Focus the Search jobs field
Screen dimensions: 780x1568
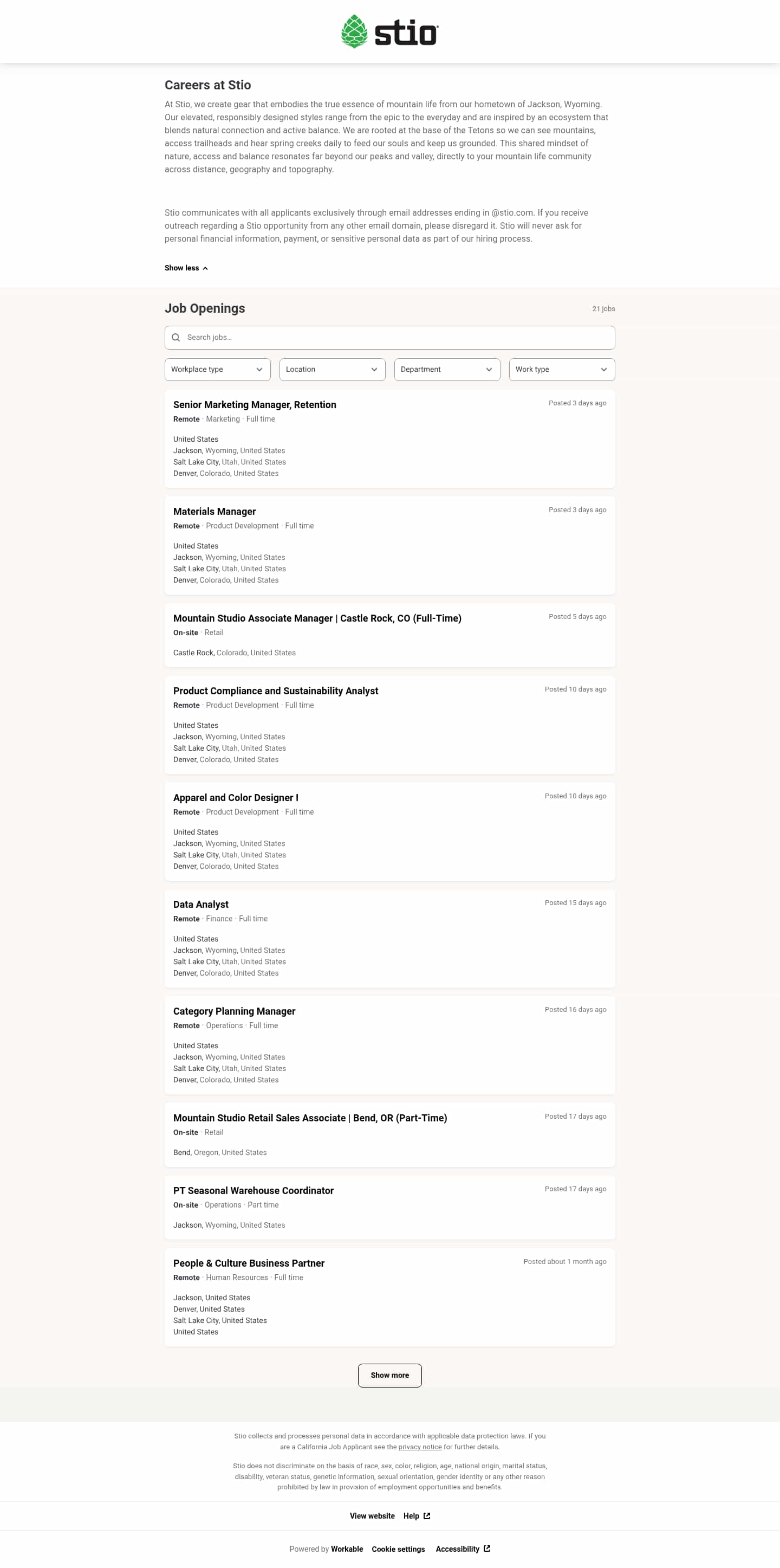389,337
